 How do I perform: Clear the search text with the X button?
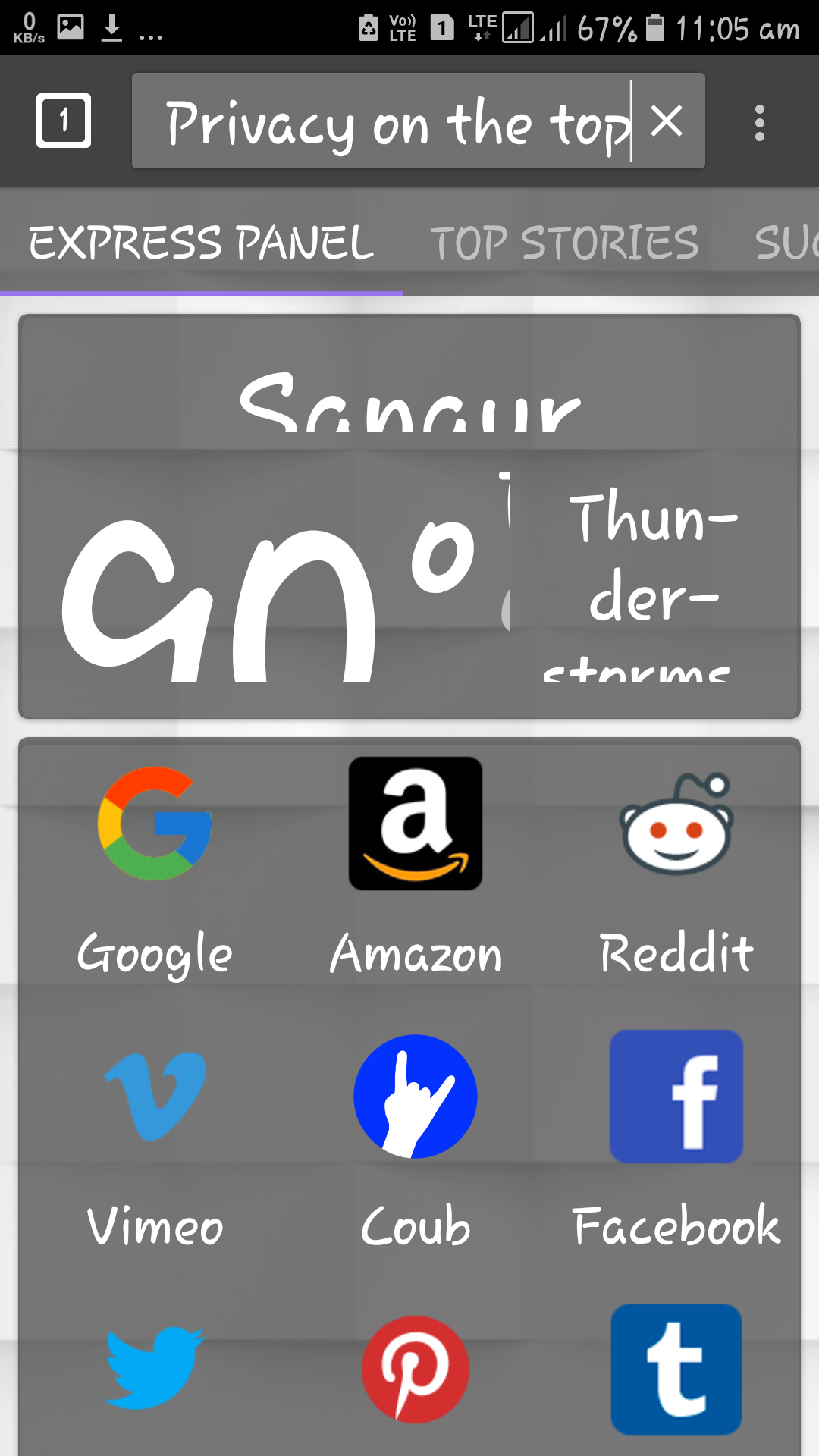click(667, 121)
